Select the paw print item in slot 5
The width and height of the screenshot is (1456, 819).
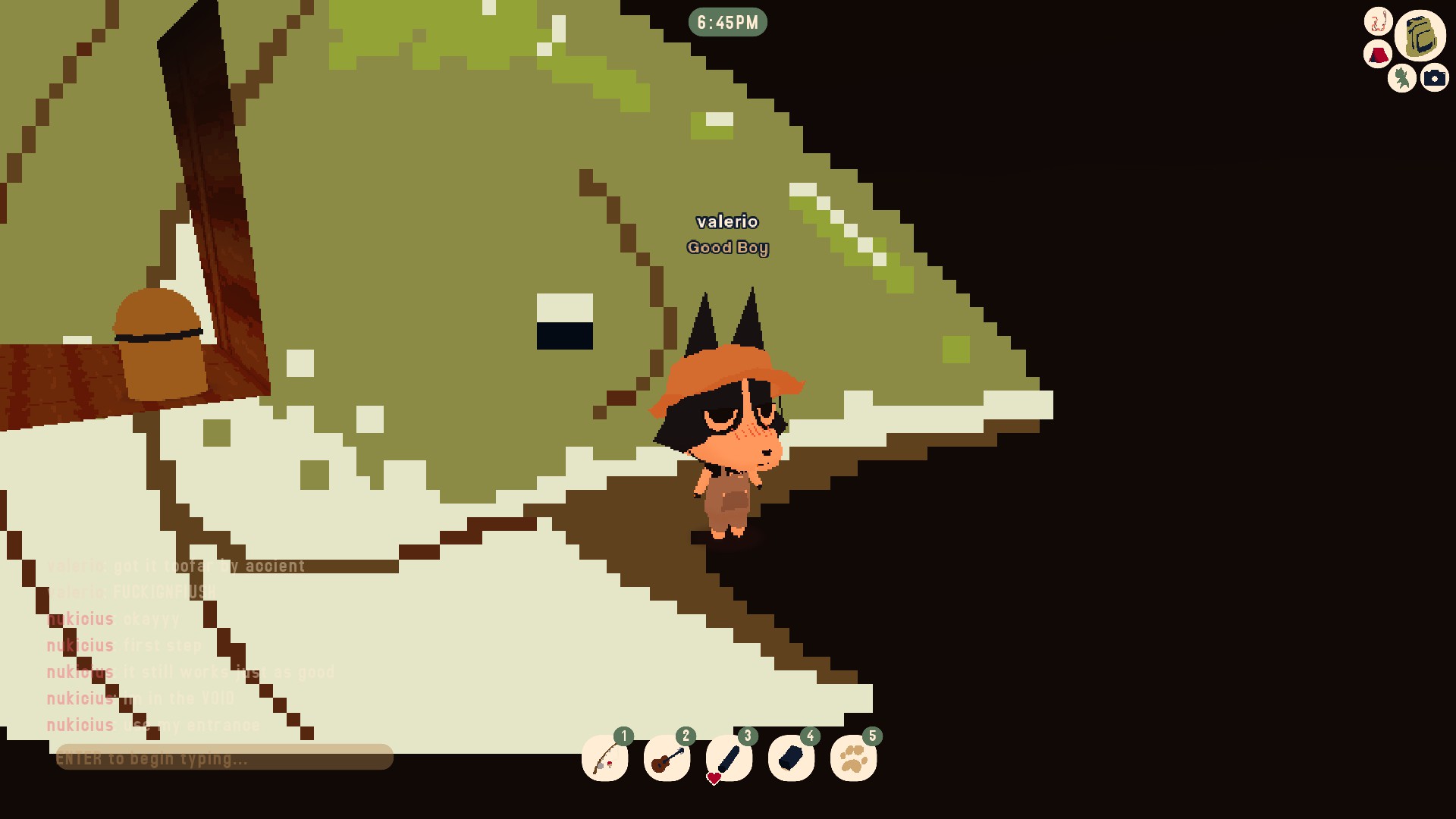[853, 758]
